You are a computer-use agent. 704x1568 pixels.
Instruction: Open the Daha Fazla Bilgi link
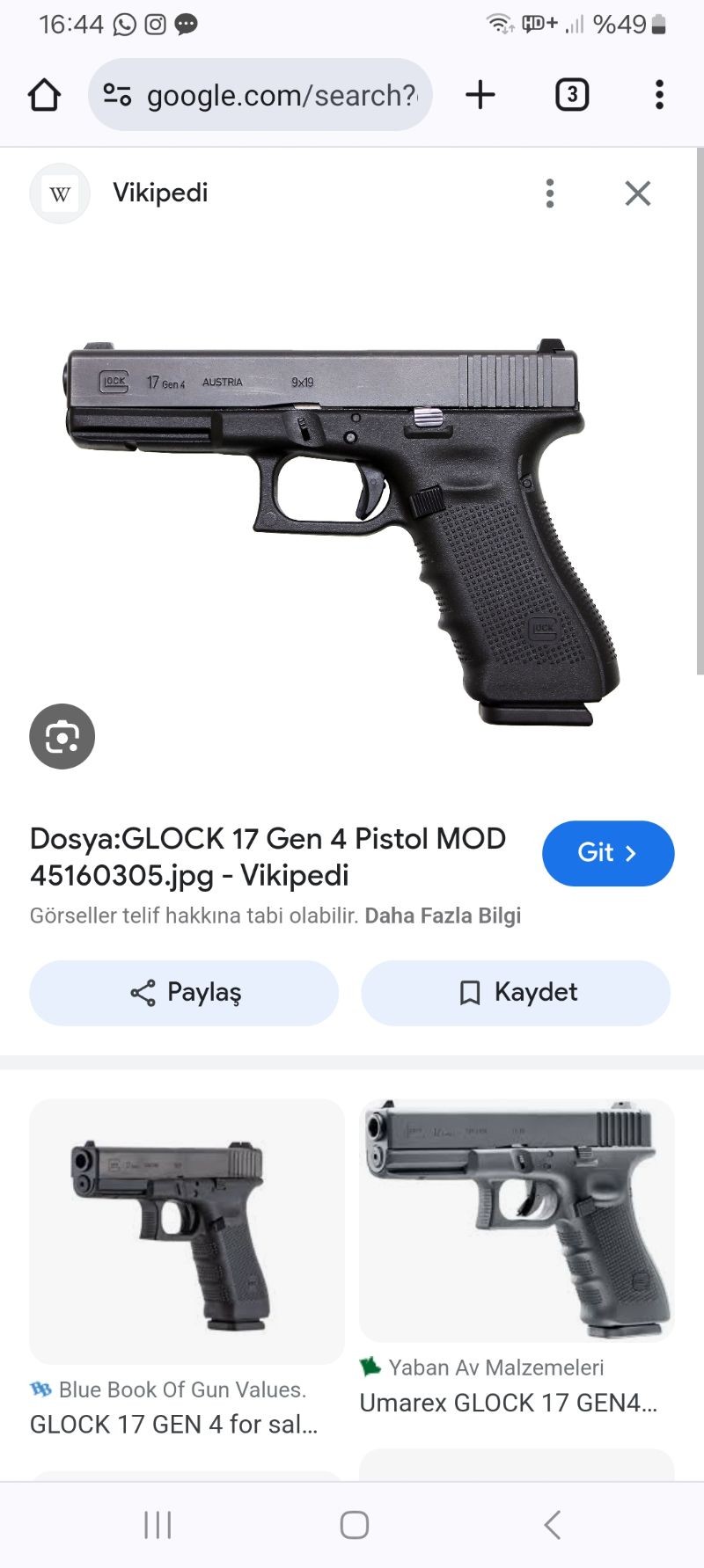(x=443, y=915)
